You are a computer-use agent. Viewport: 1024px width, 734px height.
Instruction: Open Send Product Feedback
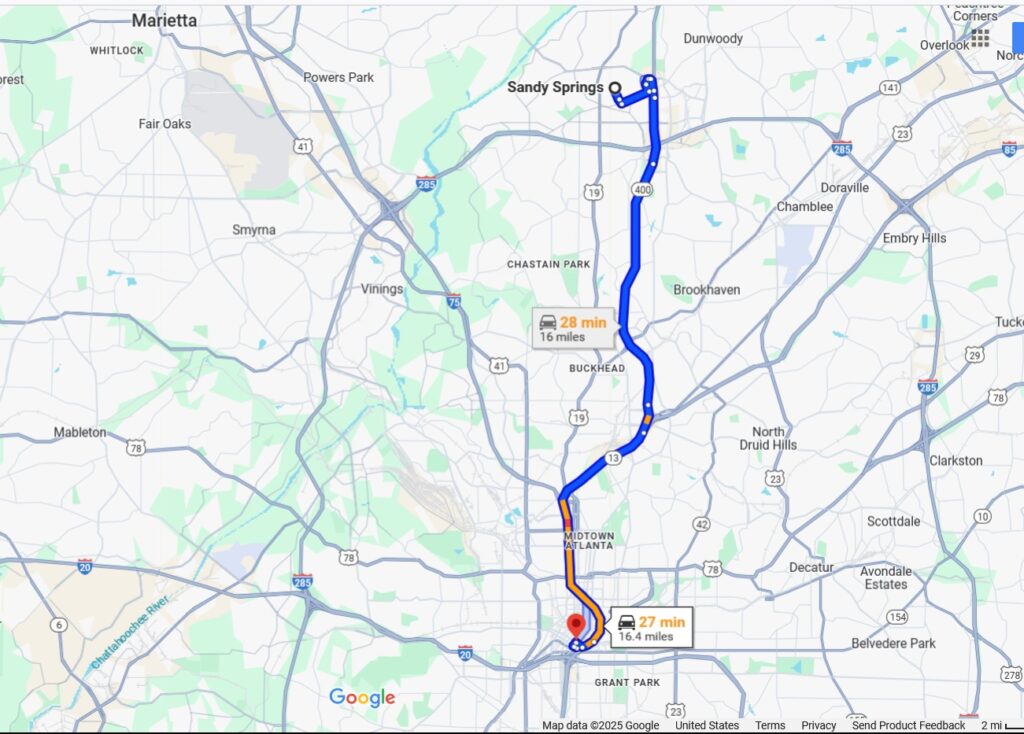point(908,726)
